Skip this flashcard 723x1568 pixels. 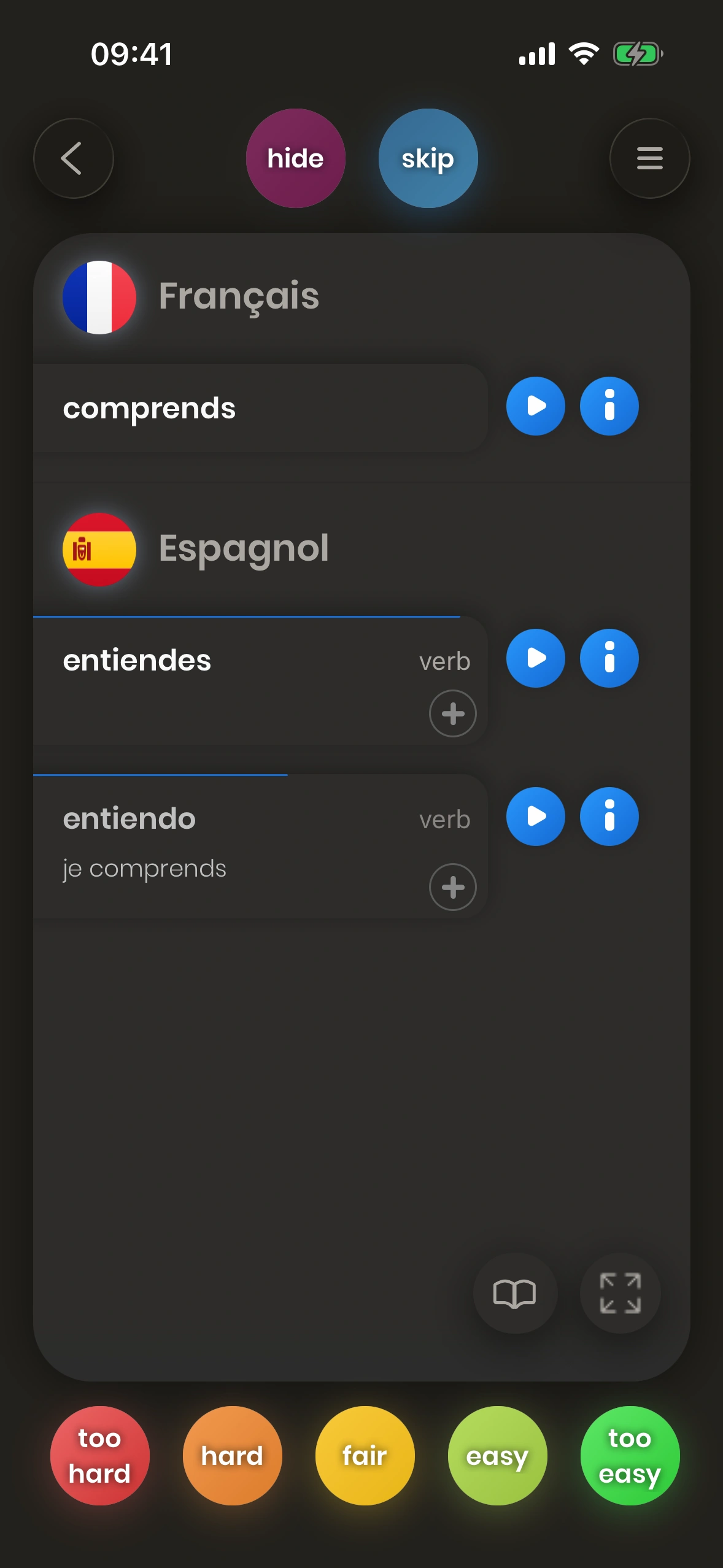point(428,158)
